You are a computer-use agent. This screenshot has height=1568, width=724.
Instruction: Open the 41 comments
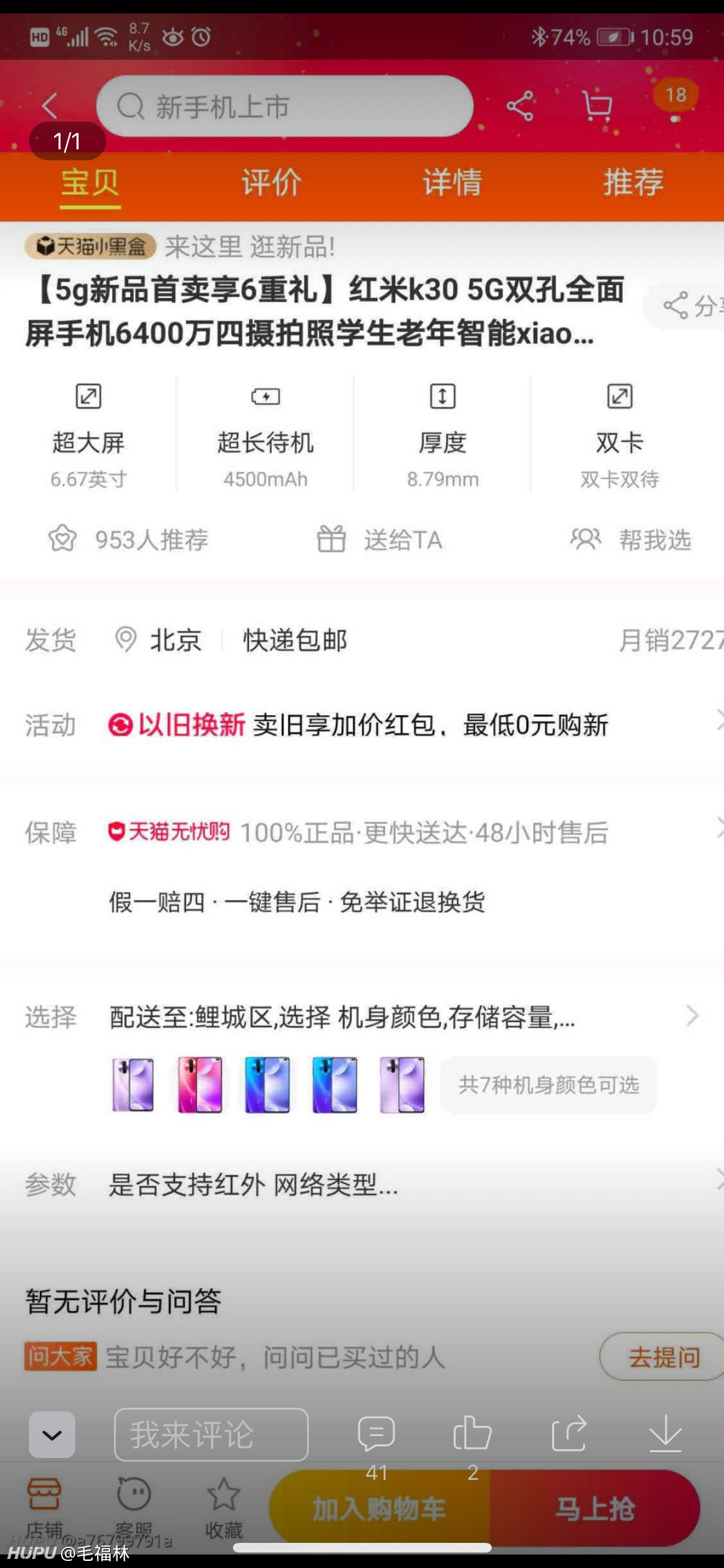tap(376, 1435)
